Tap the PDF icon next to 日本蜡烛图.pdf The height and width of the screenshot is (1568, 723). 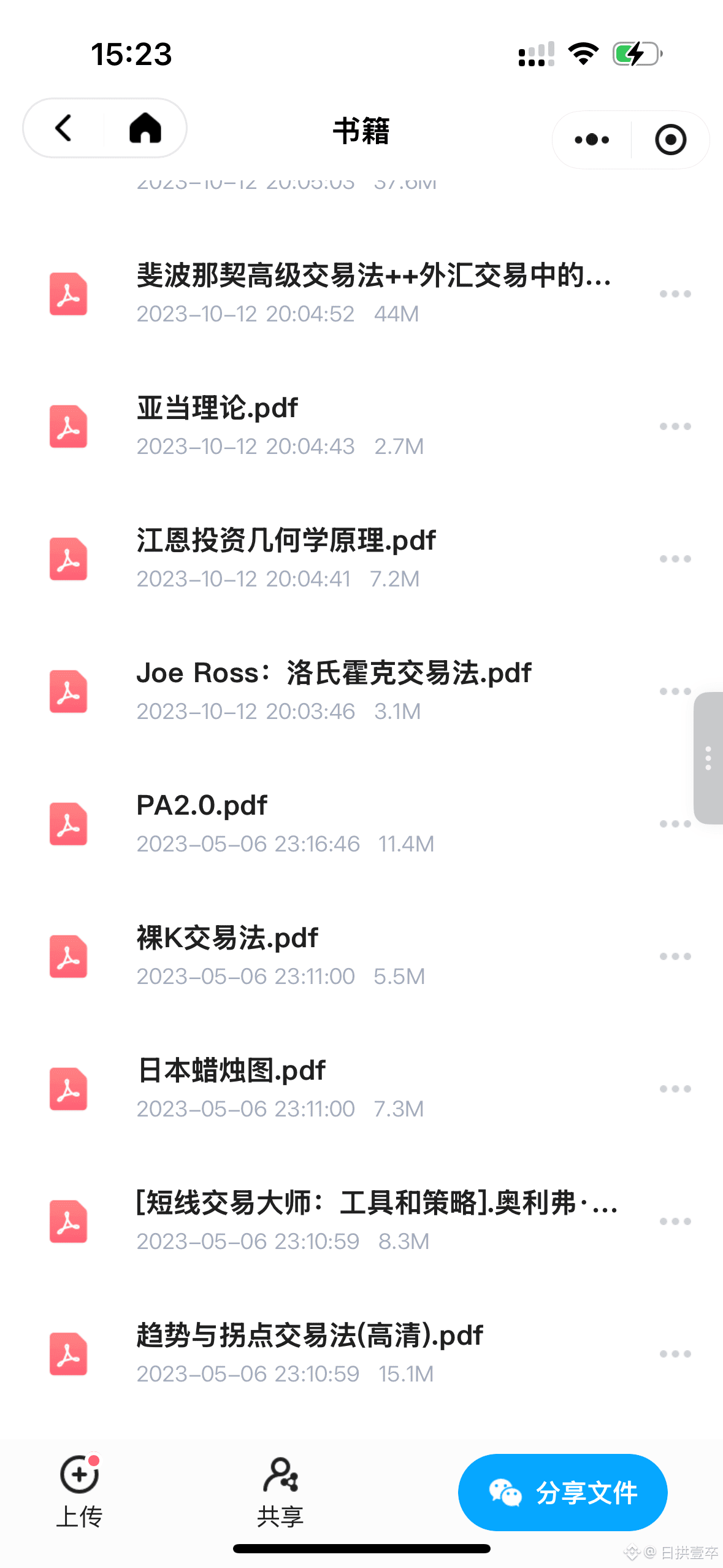tap(69, 1088)
